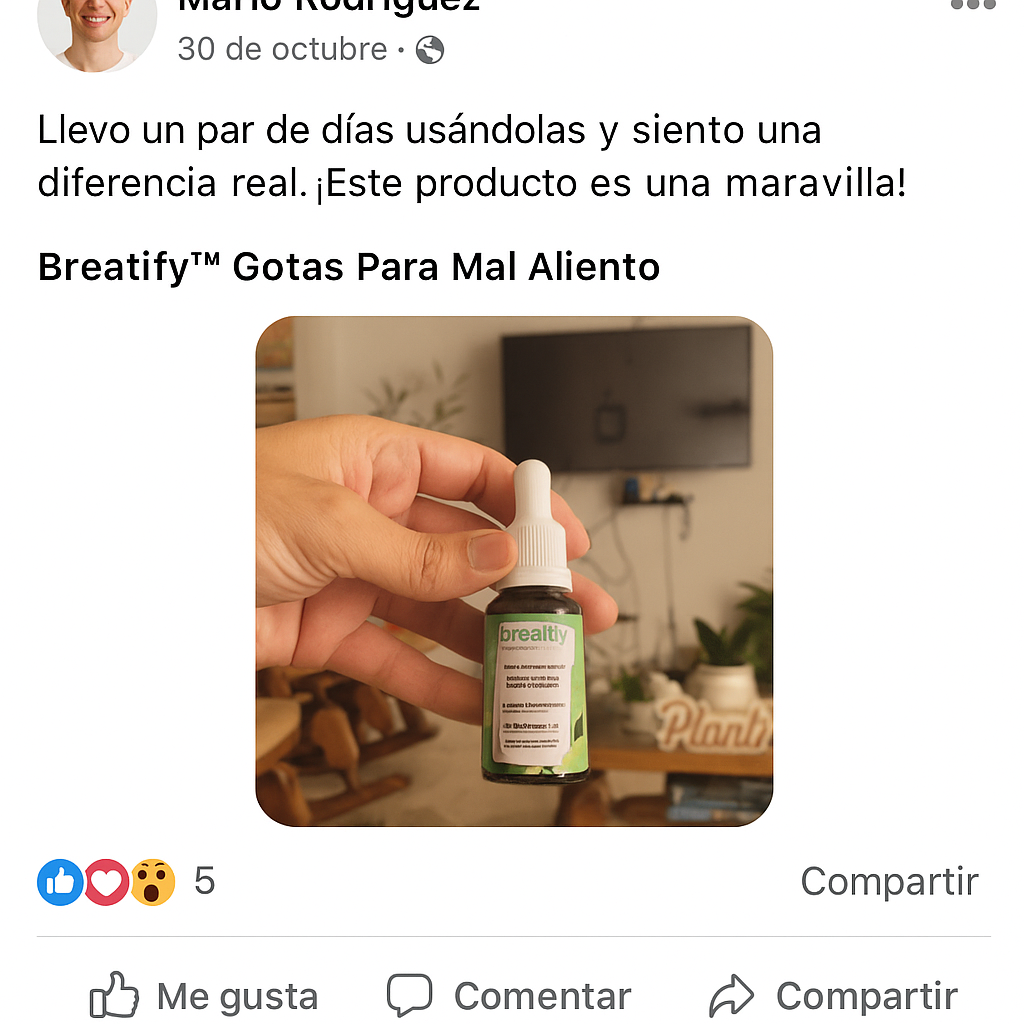Open the Compartir link beside the reactions
This screenshot has width=1024, height=1024.
click(x=889, y=882)
